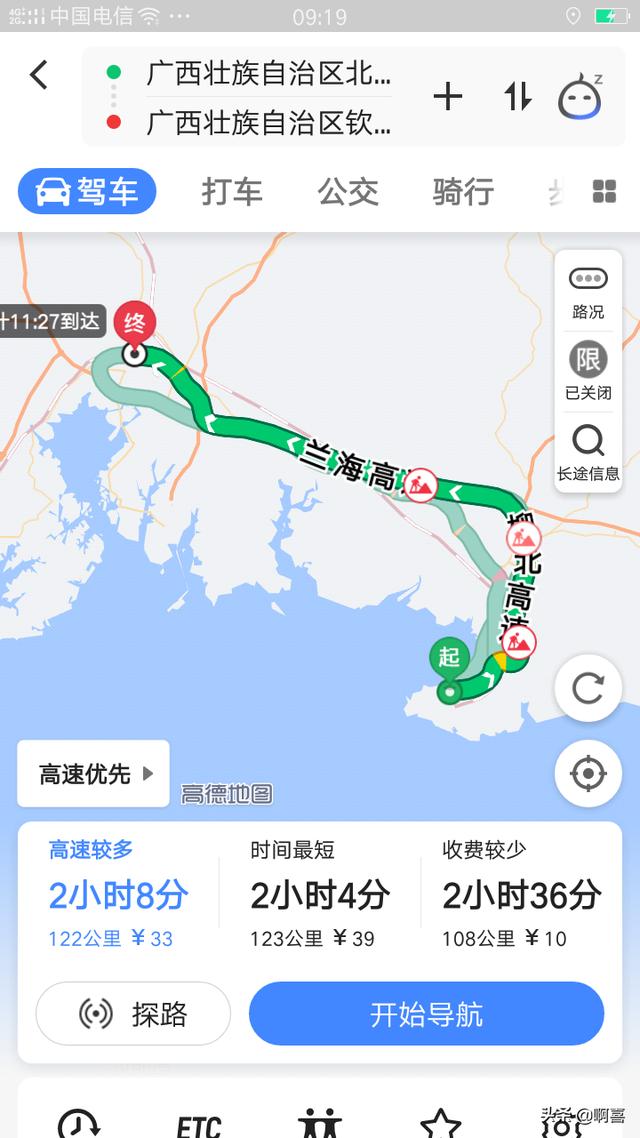
Task: Swap start and destination
Action: point(517,97)
